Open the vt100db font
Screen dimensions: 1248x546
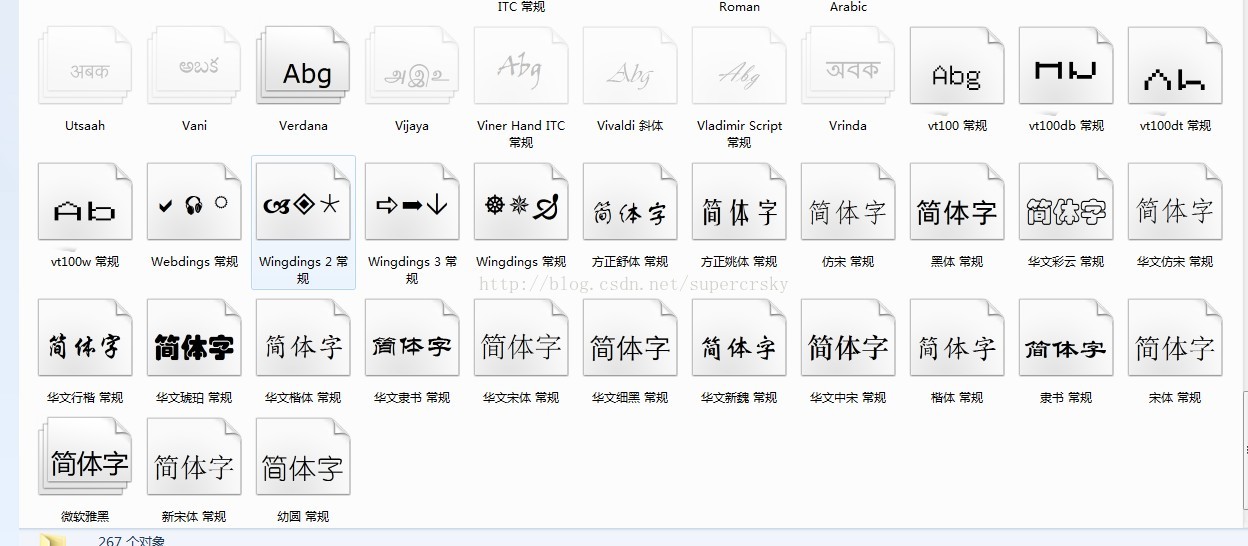1066,68
